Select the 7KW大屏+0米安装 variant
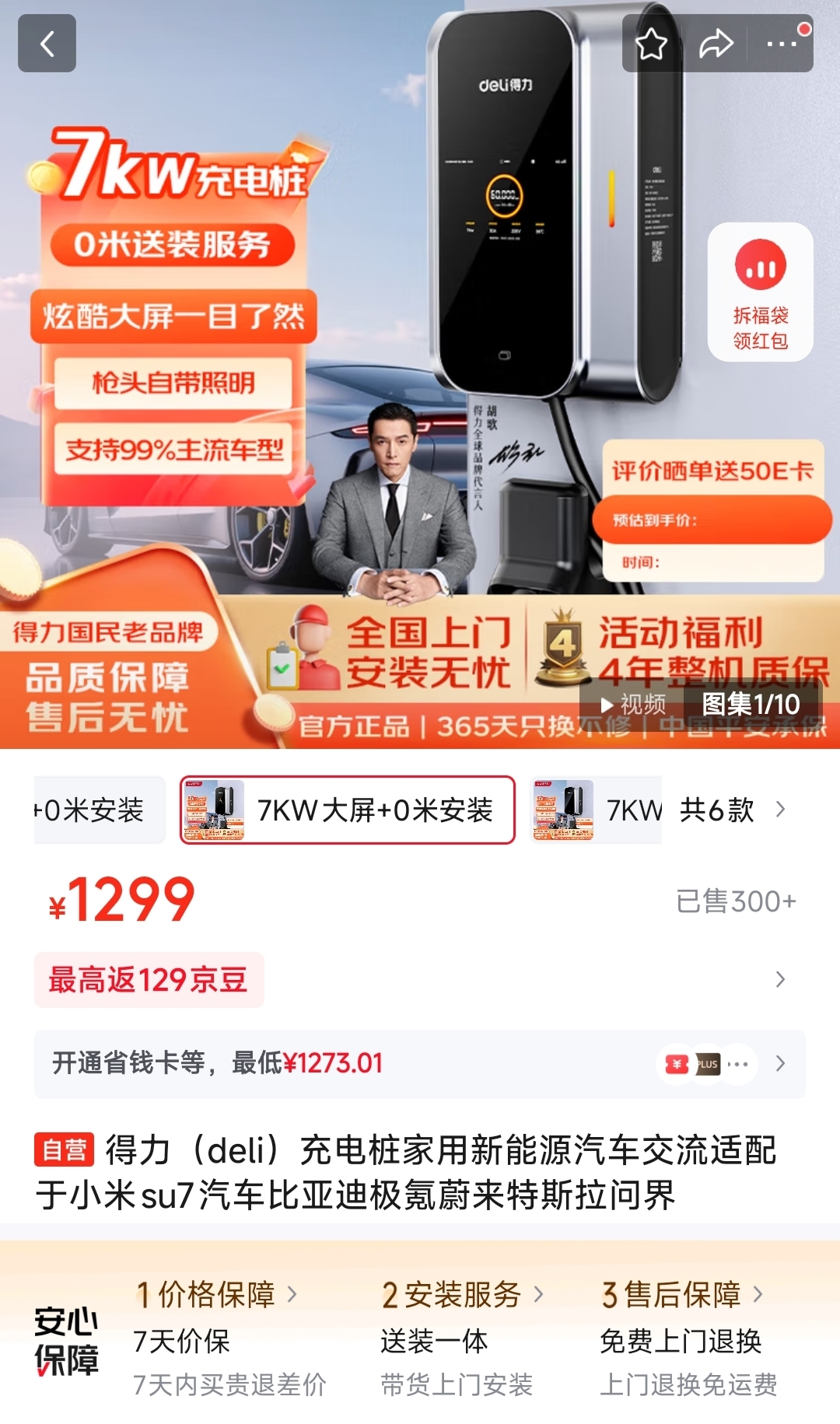840x1424 pixels. [348, 810]
